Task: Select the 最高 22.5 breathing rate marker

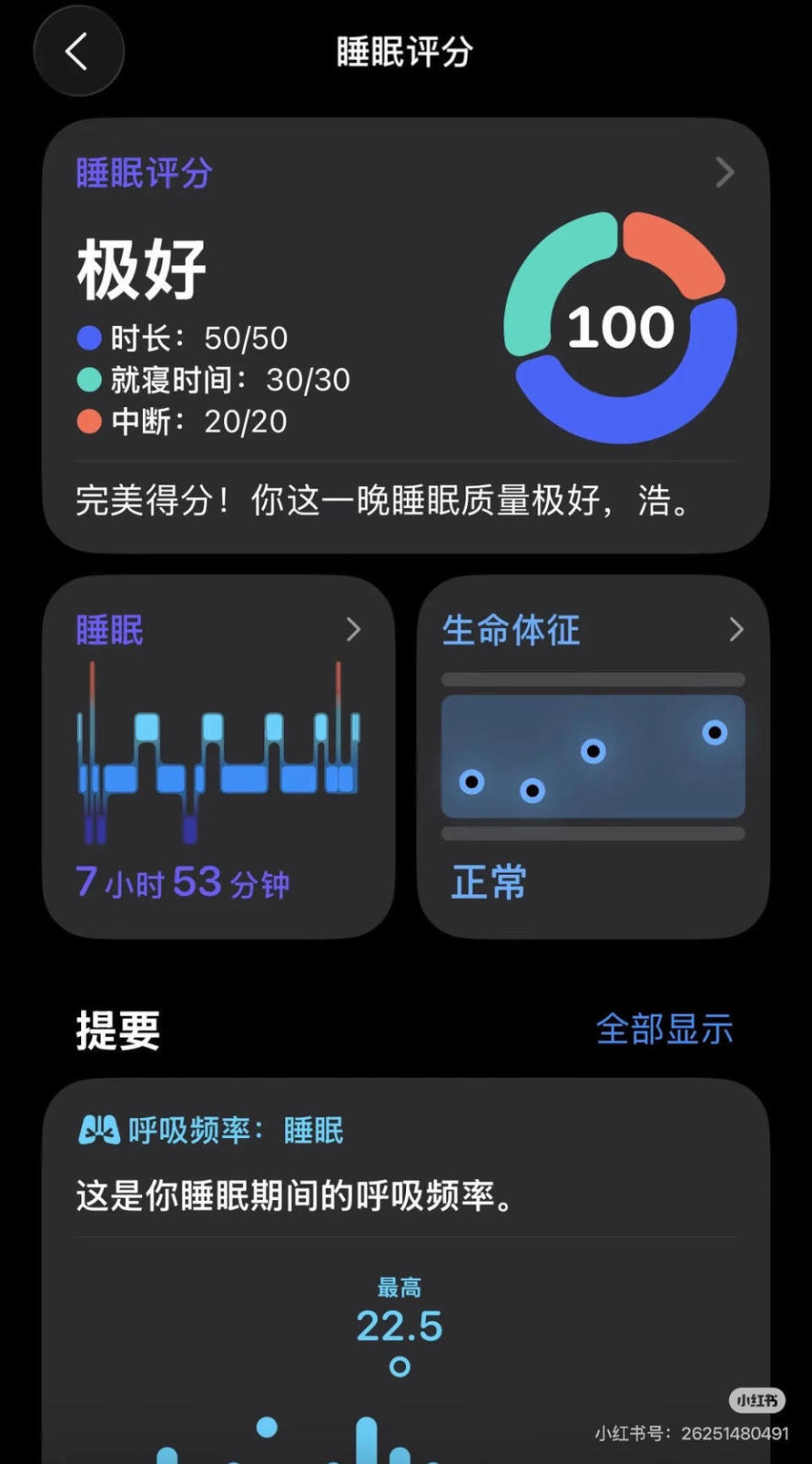Action: pyautogui.click(x=398, y=1329)
